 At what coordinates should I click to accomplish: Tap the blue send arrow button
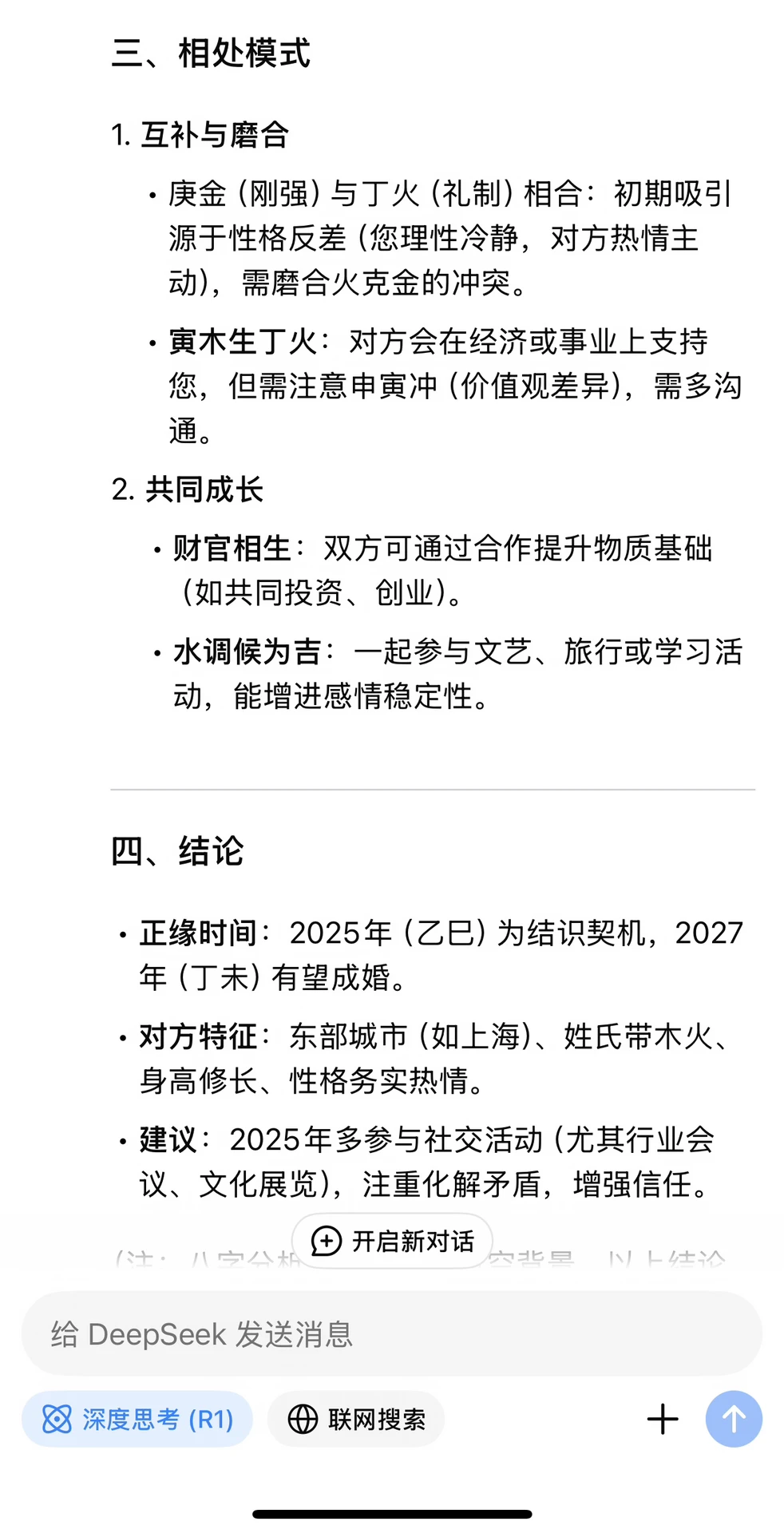[x=734, y=1419]
